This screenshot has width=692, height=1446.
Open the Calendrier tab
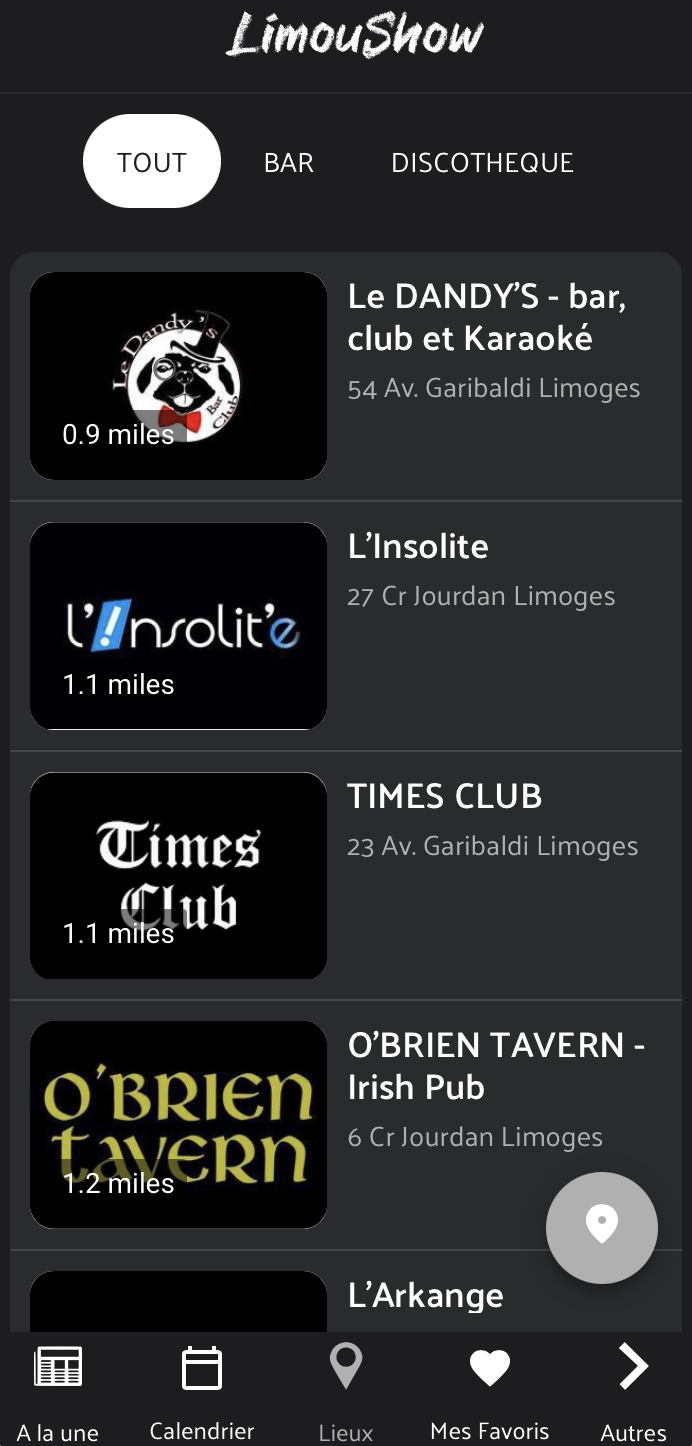202,1391
